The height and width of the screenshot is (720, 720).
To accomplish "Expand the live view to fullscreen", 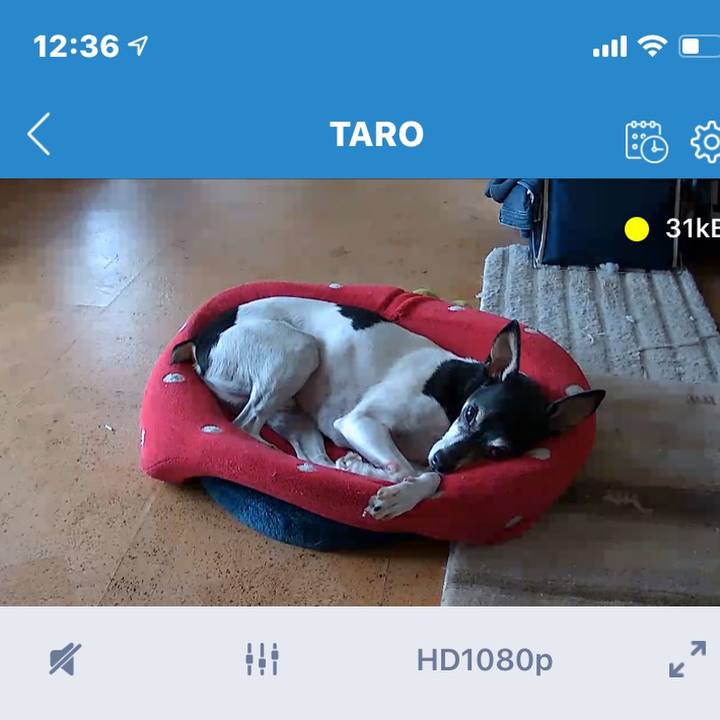I will click(687, 660).
